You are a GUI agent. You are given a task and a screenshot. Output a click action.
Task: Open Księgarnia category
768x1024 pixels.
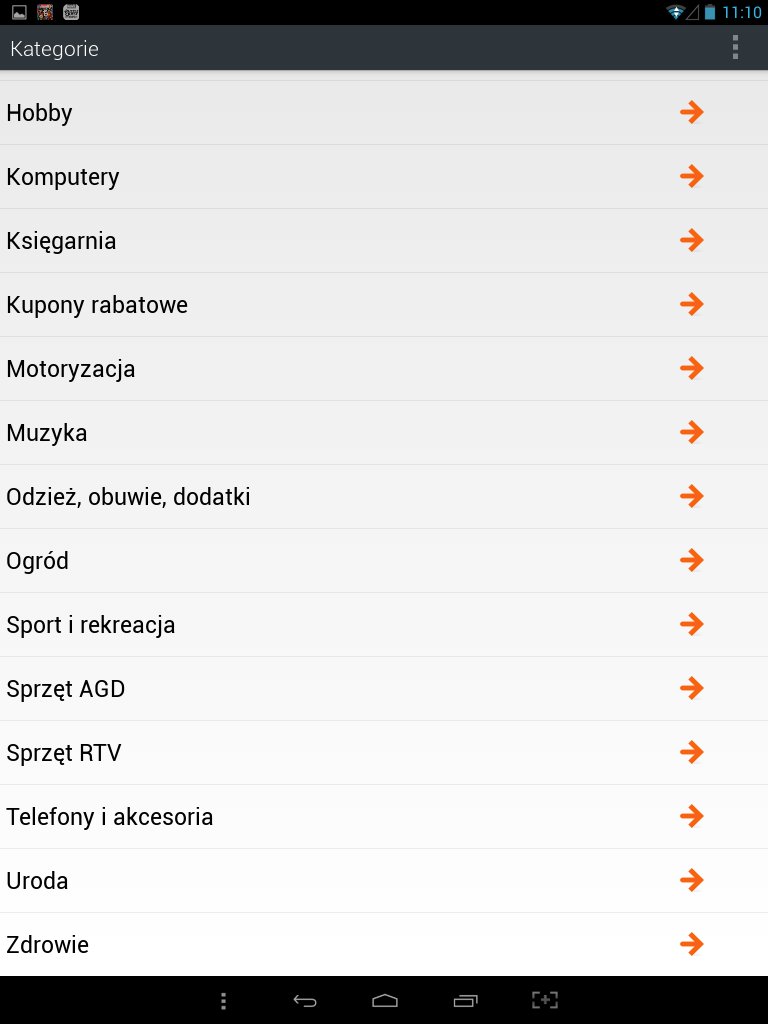click(384, 241)
